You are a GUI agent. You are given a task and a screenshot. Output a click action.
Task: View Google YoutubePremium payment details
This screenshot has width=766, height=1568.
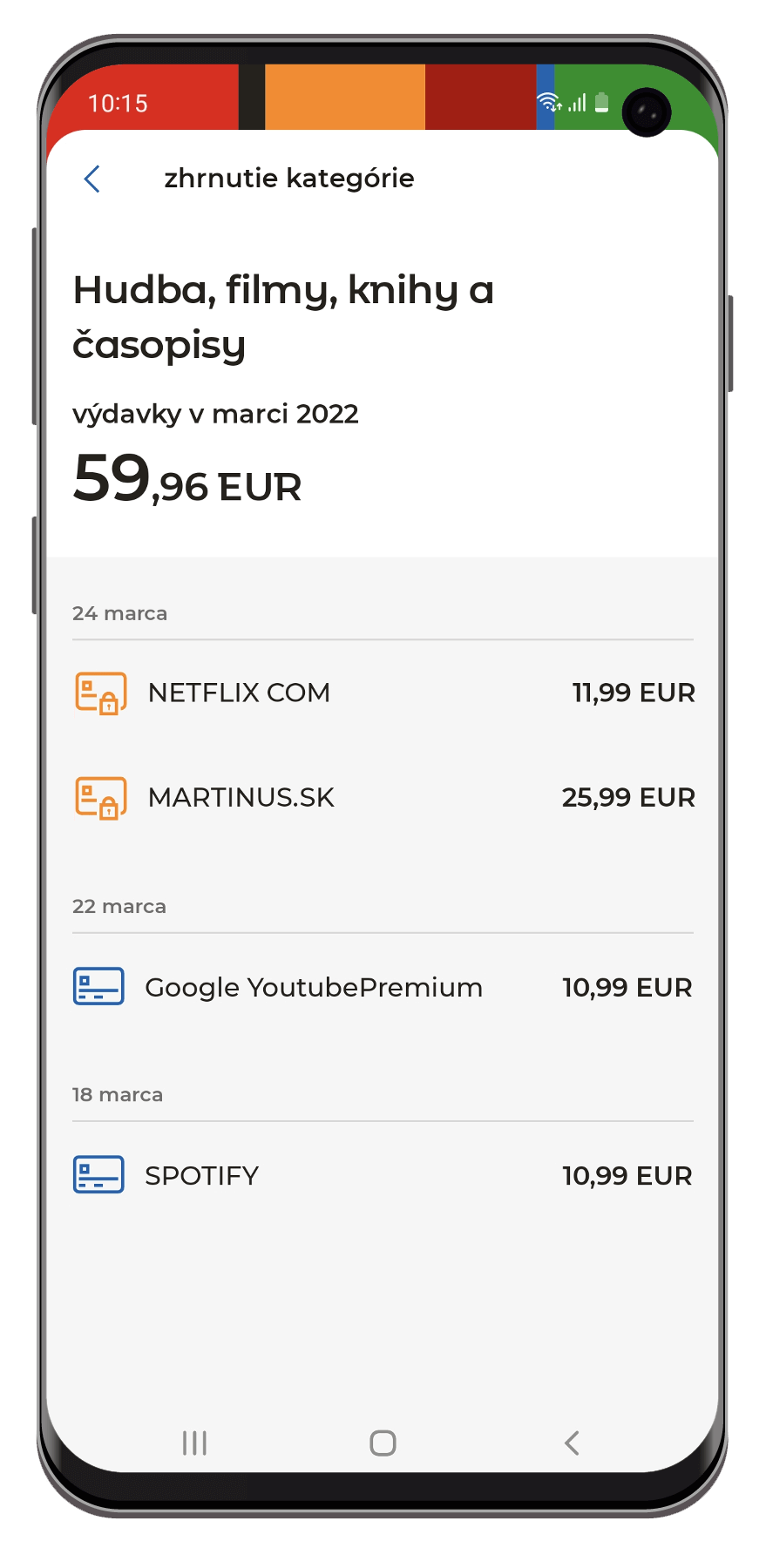[x=383, y=987]
